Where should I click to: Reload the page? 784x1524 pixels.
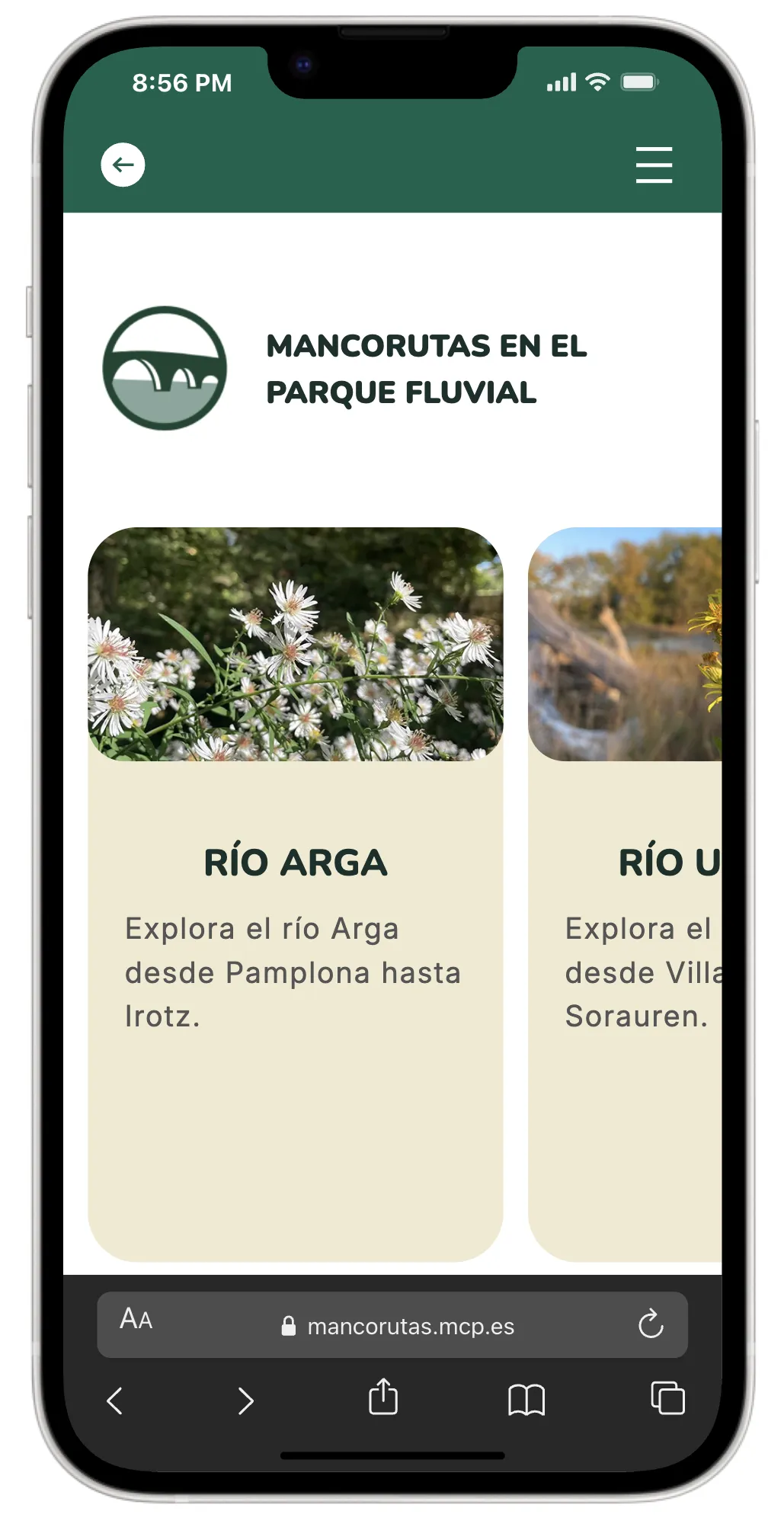pos(650,1325)
